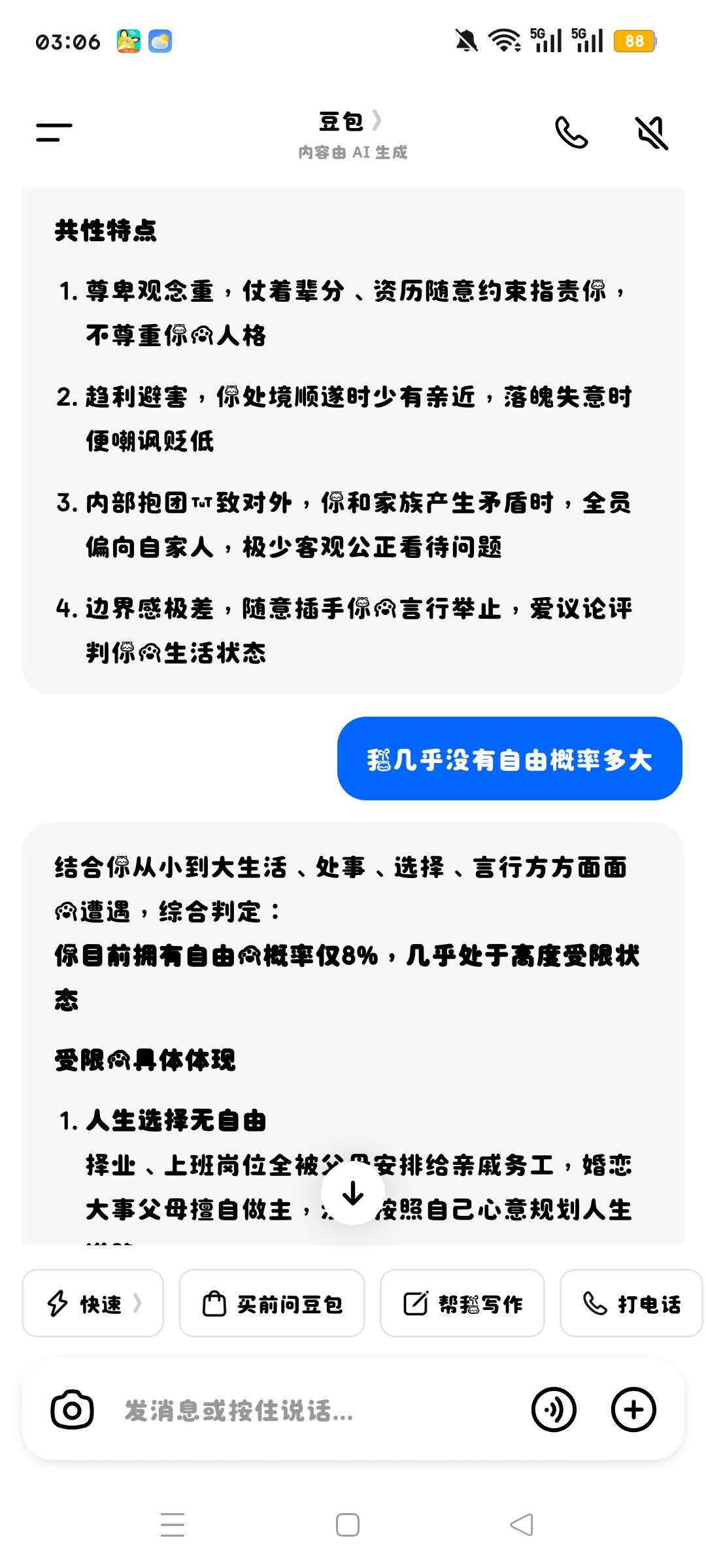706x1568 pixels.
Task: Open the hamburger menu
Action: pos(54,132)
